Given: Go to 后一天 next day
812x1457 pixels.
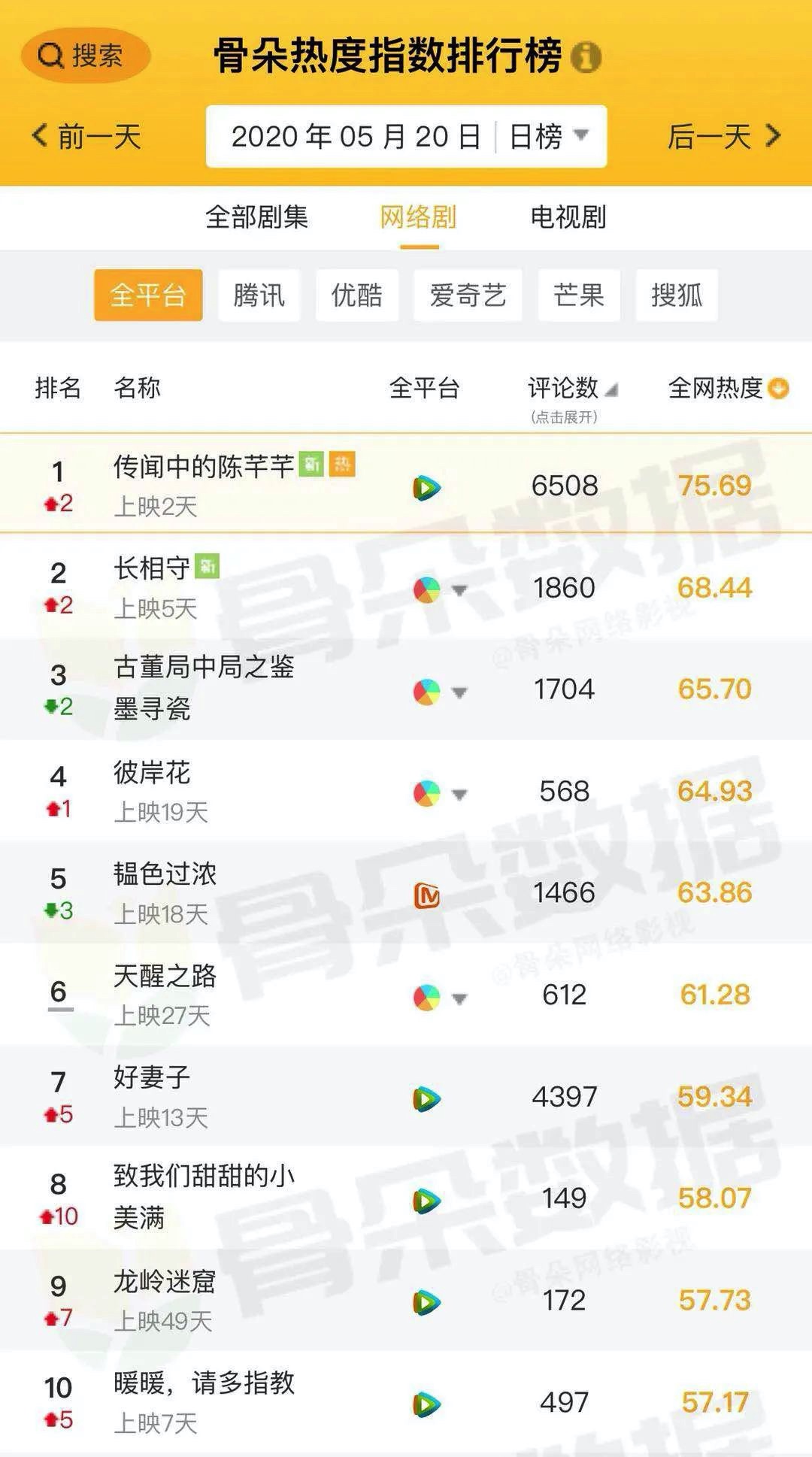Looking at the screenshot, I should coord(724,137).
